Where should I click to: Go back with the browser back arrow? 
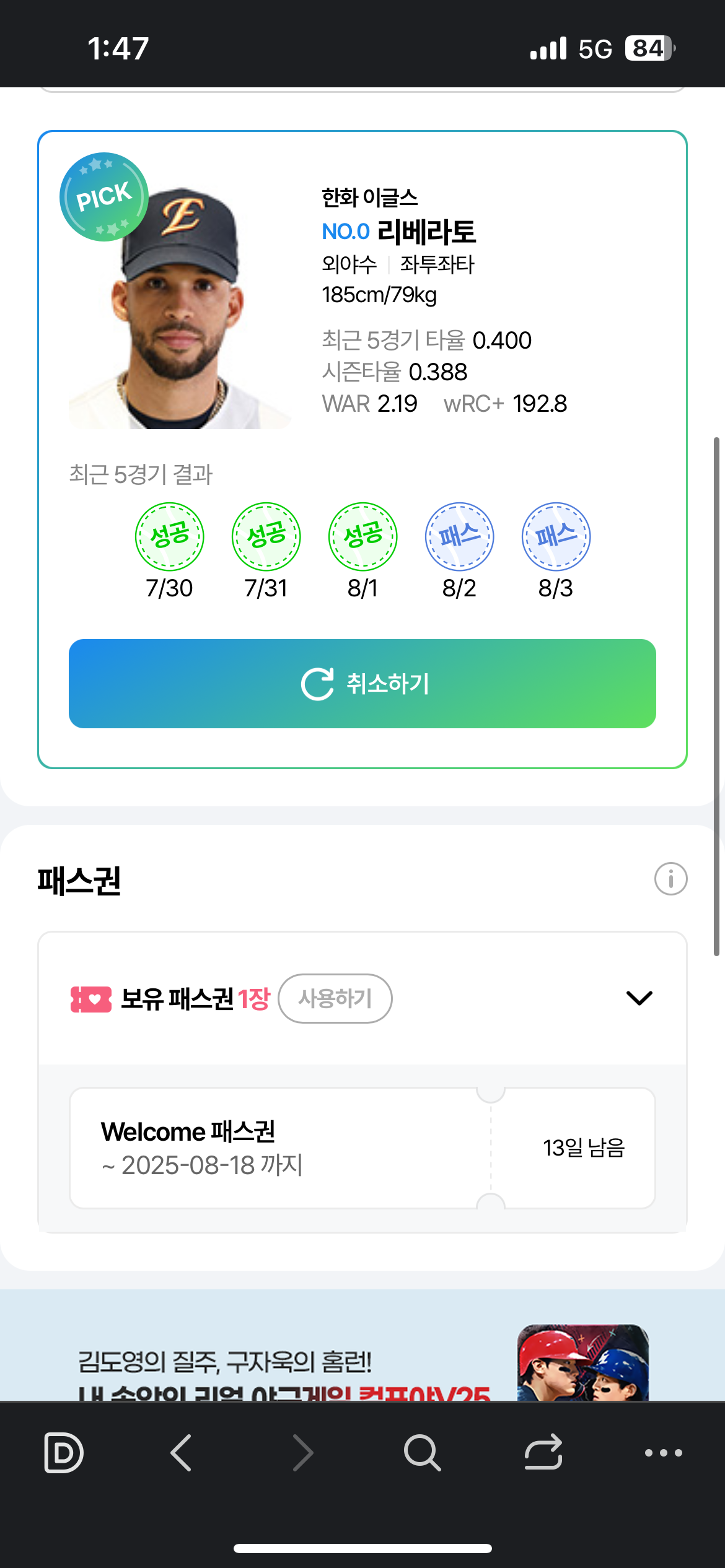(x=181, y=1452)
